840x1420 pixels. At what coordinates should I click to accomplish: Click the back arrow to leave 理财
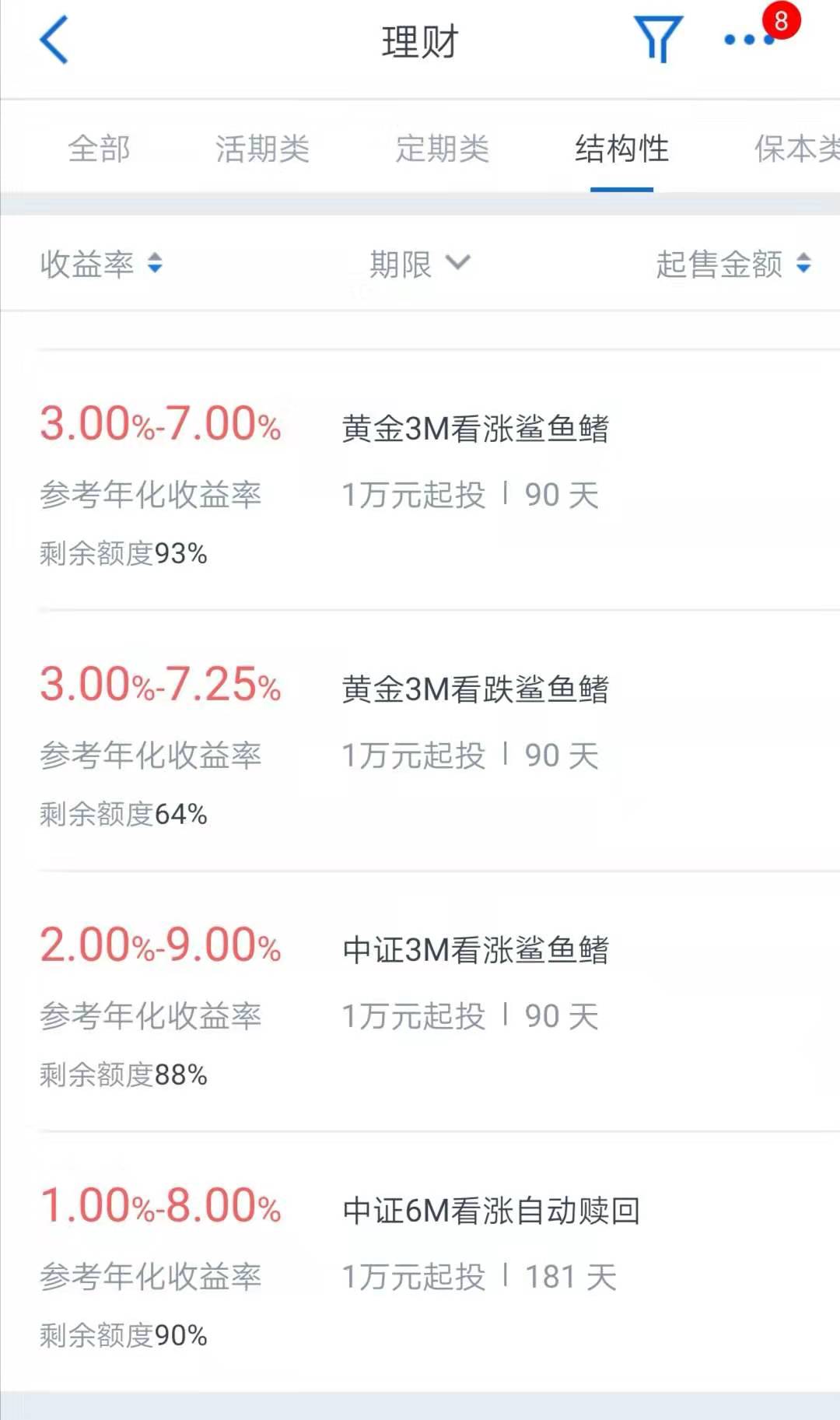pyautogui.click(x=53, y=39)
